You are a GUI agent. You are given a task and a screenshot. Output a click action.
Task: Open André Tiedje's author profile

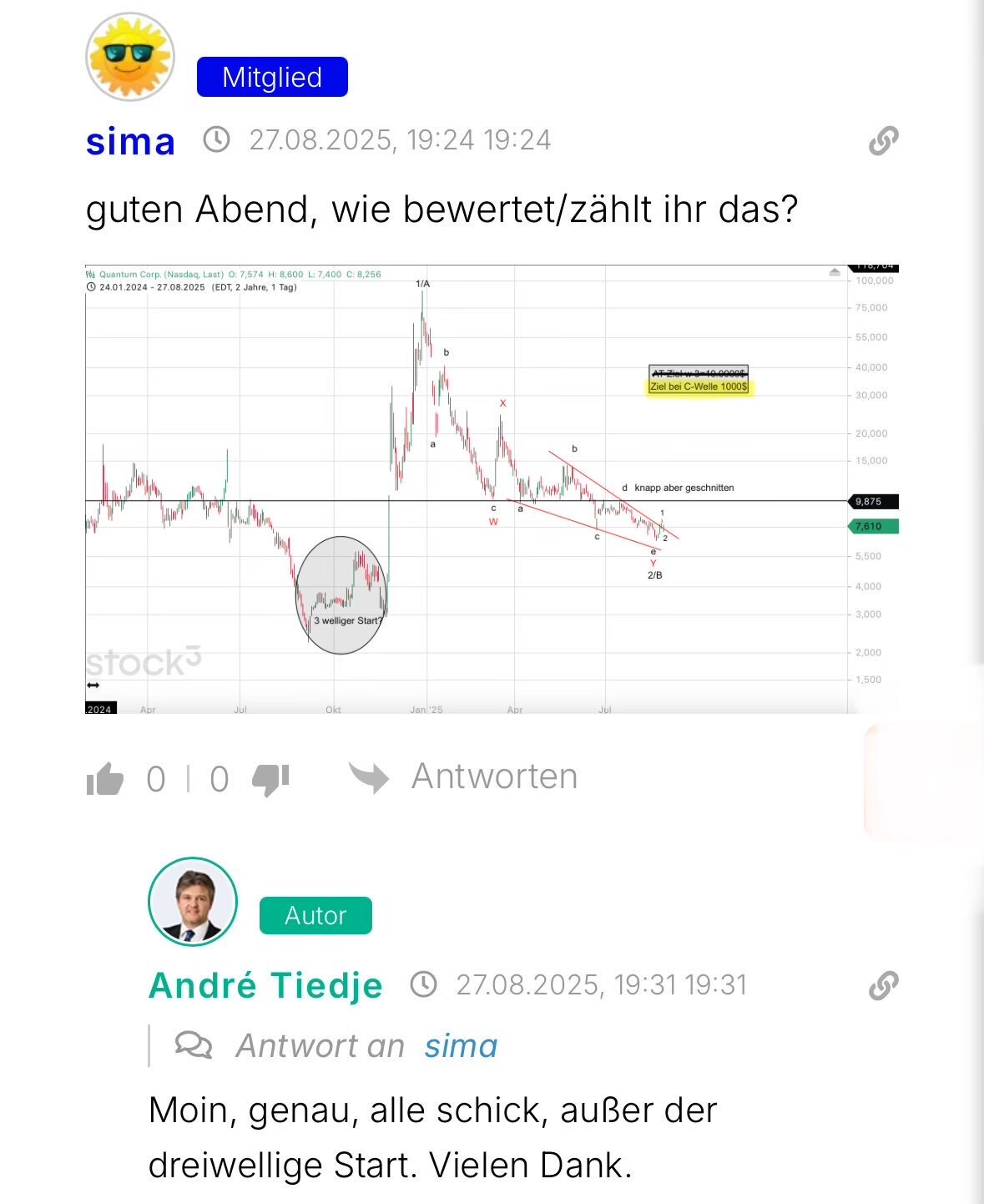265,985
